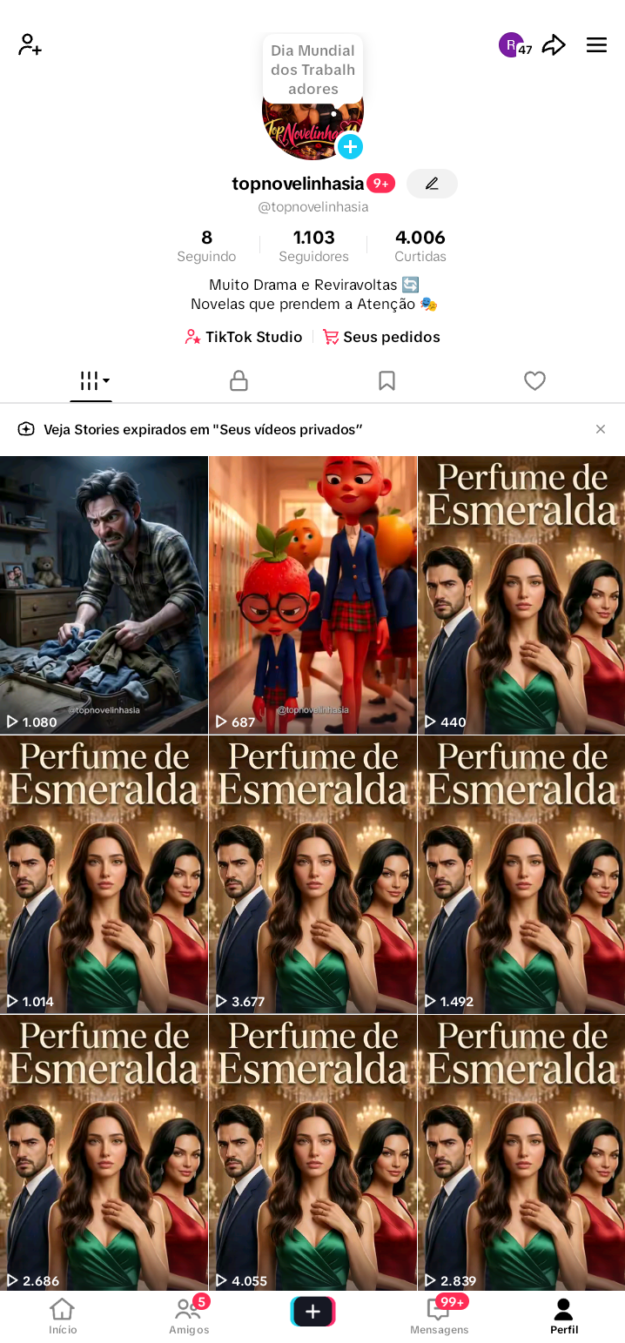Go to the Início tab
625x1343 pixels.
[x=62, y=1315]
